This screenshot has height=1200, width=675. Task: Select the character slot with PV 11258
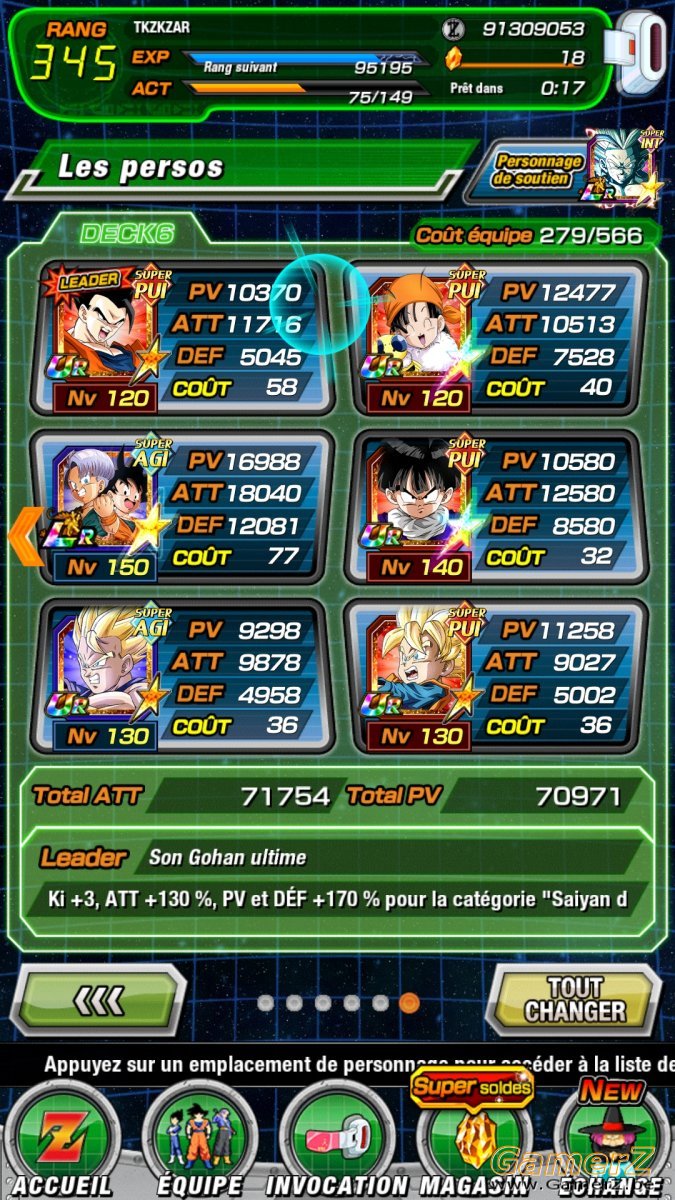point(496,676)
